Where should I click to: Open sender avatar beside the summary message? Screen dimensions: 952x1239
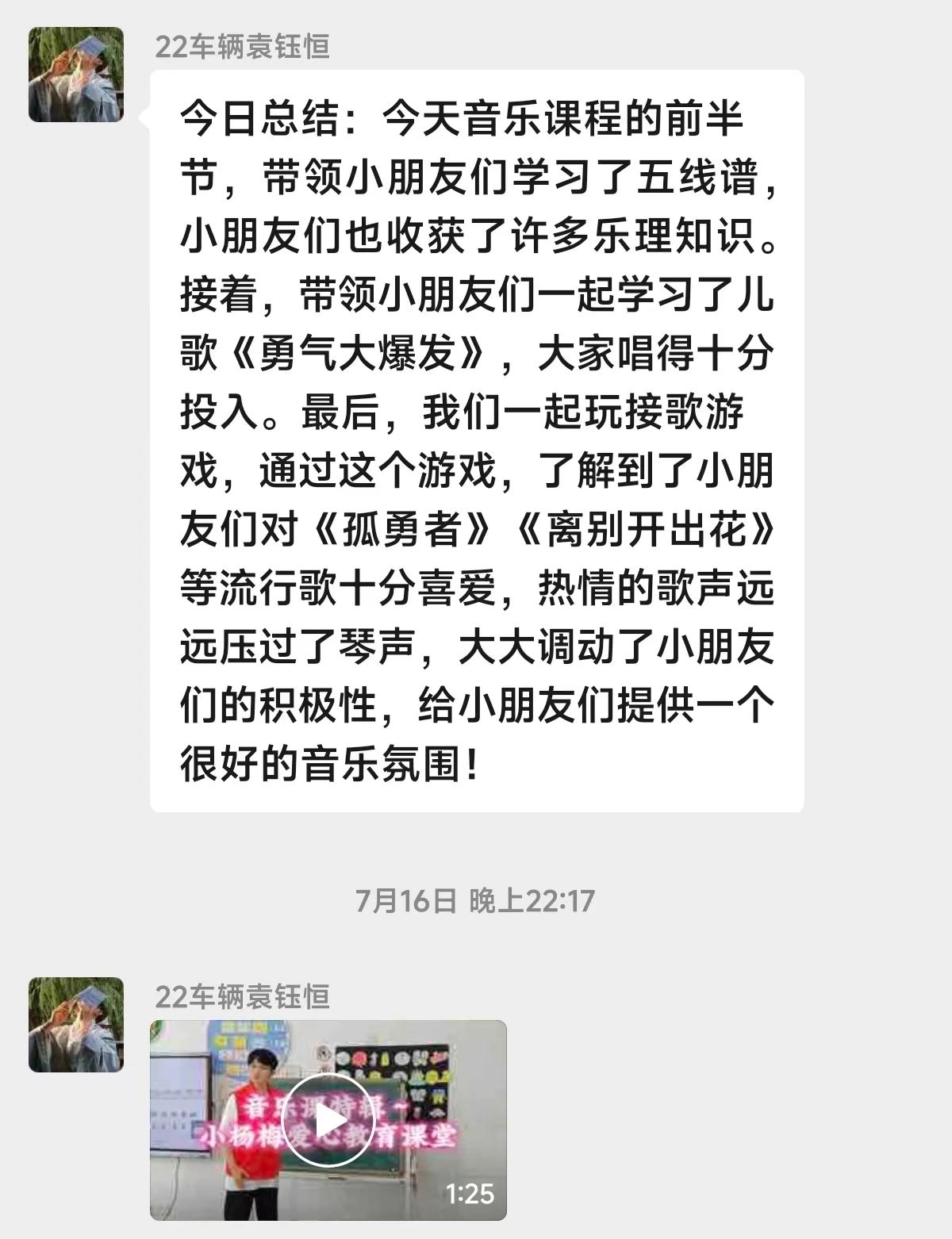pyautogui.click(x=76, y=75)
